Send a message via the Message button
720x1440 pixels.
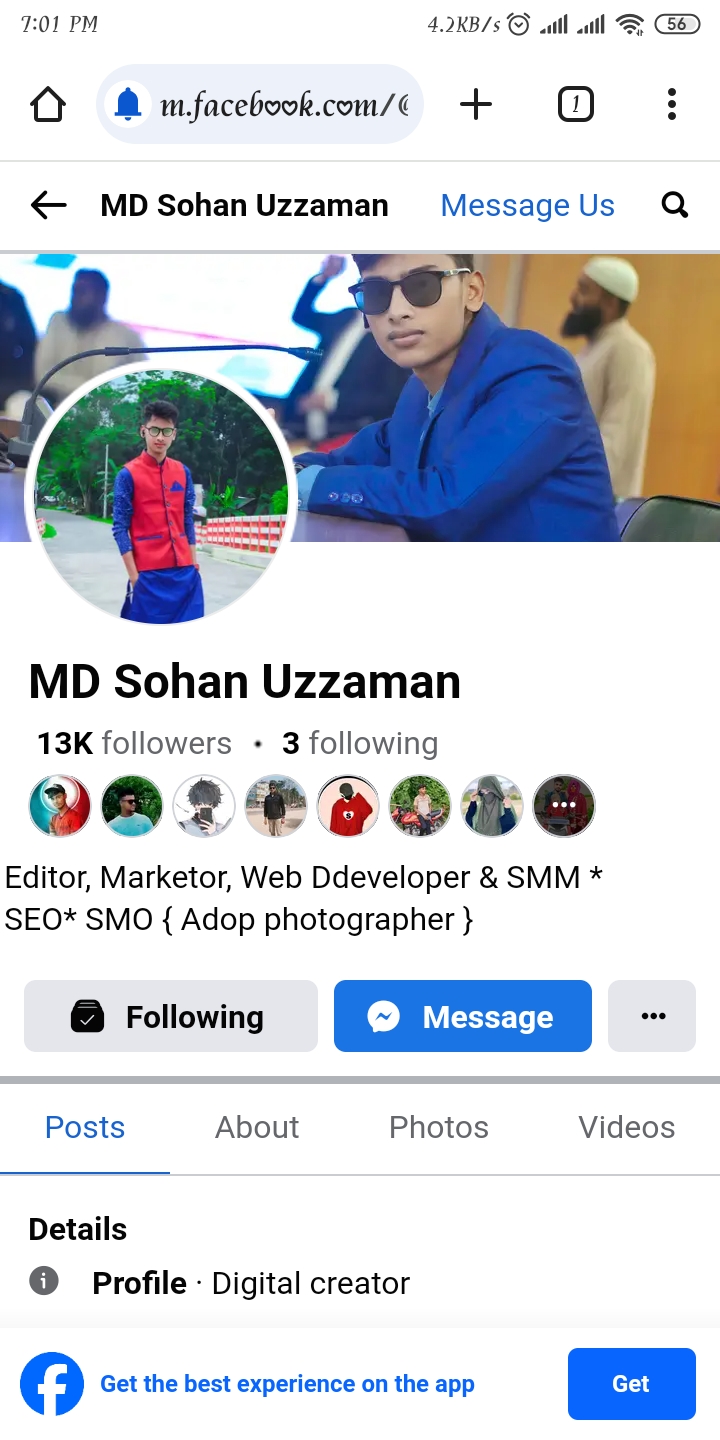coord(463,1016)
